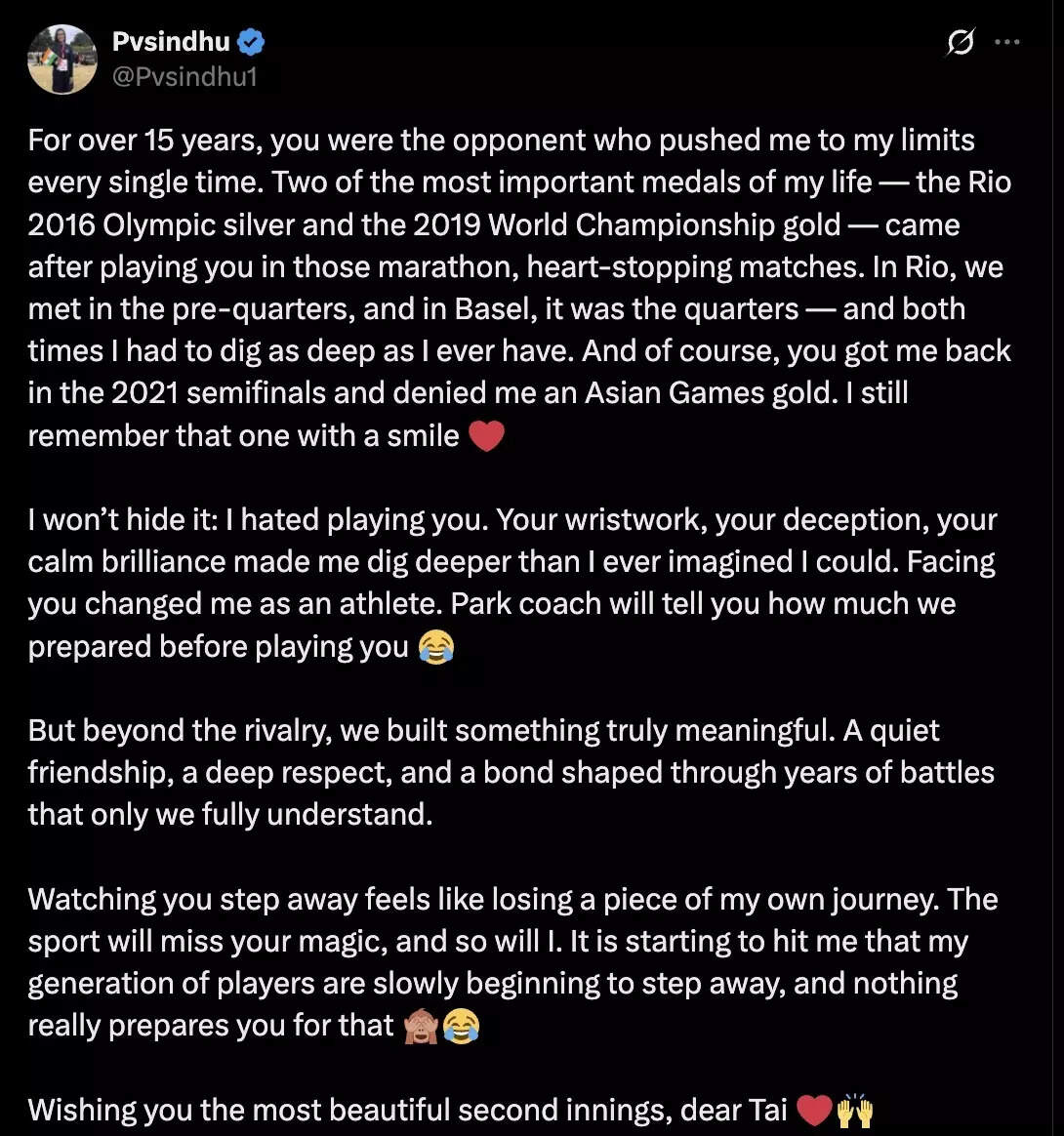Open the more options menu on the post

pyautogui.click(x=1008, y=41)
